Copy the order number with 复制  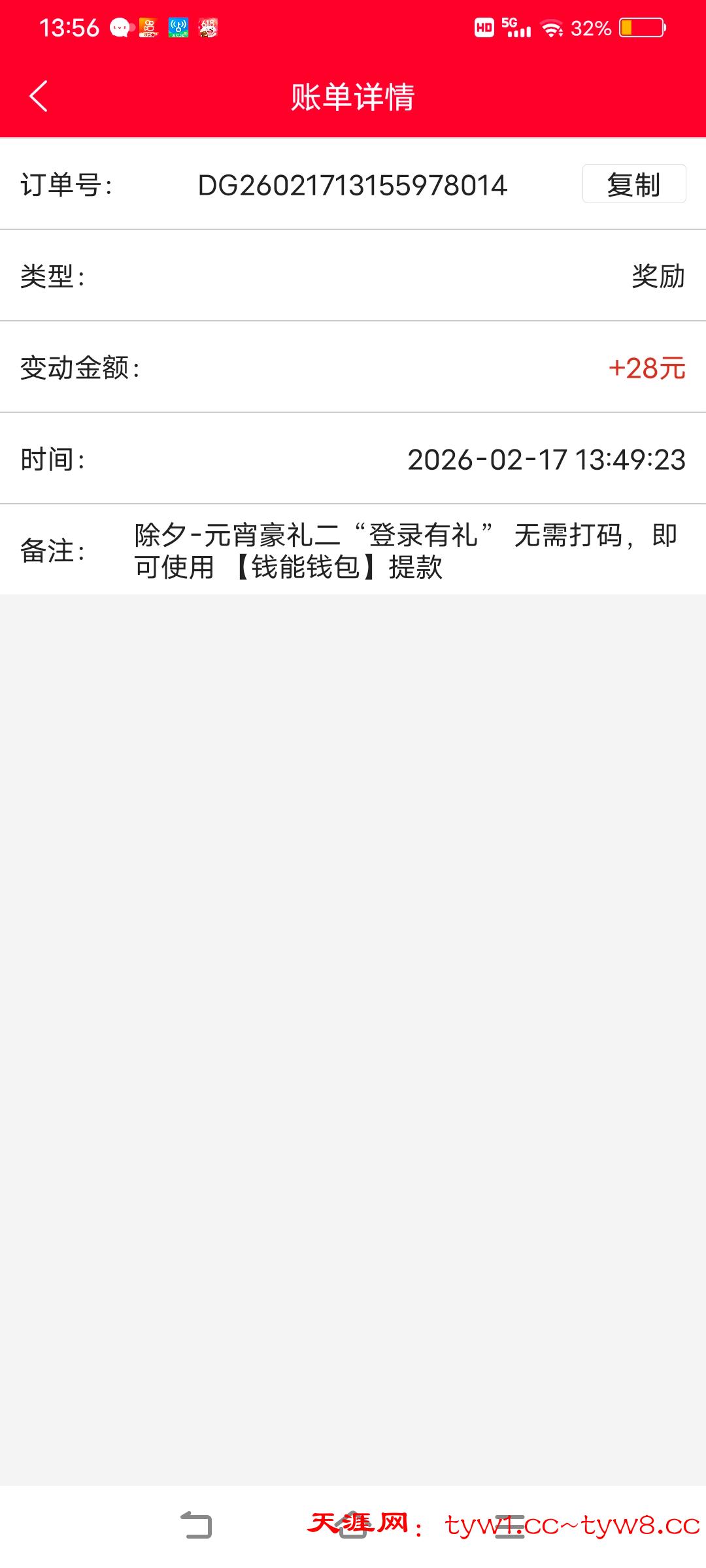(x=633, y=184)
